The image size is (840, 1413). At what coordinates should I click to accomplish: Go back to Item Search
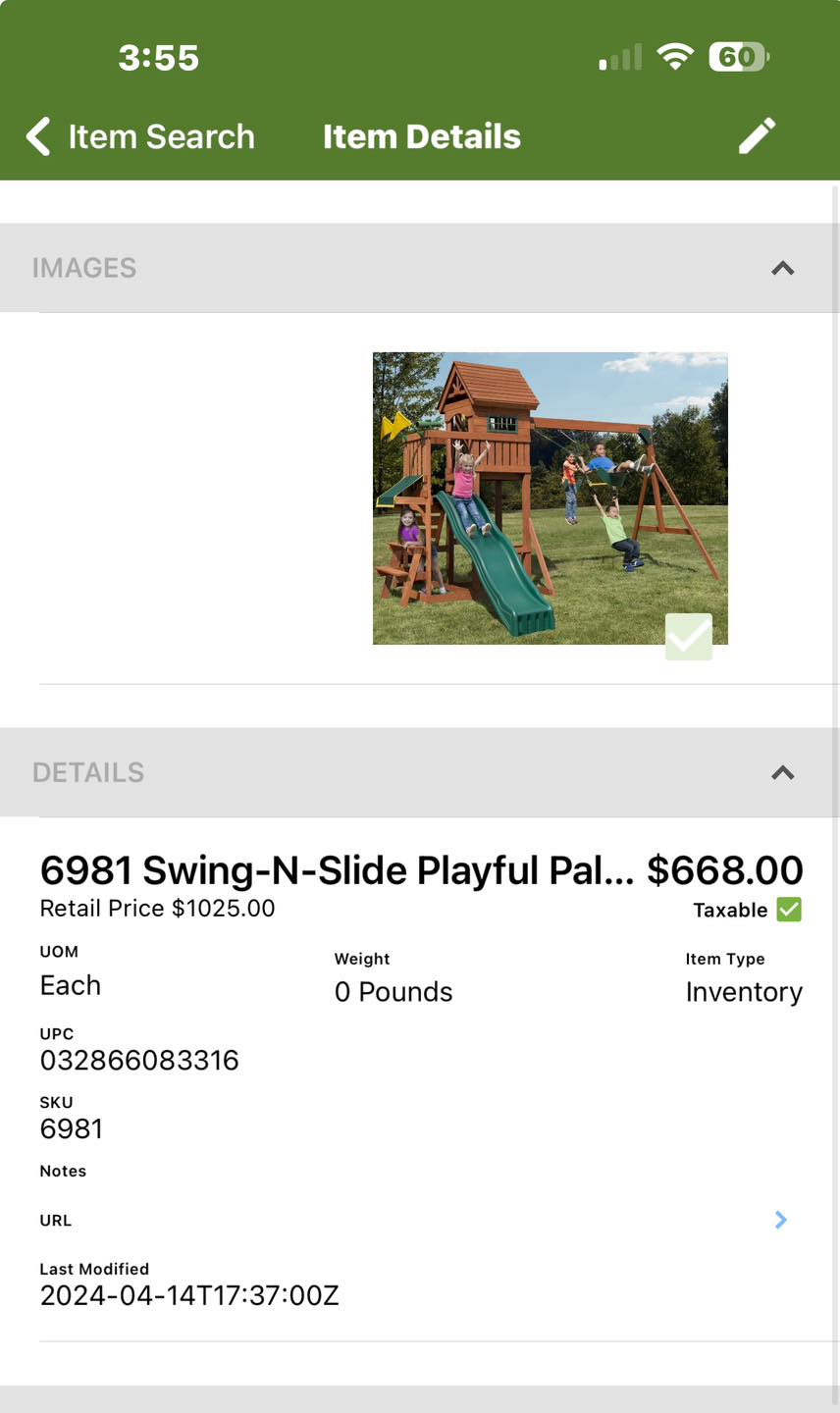pyautogui.click(x=140, y=136)
